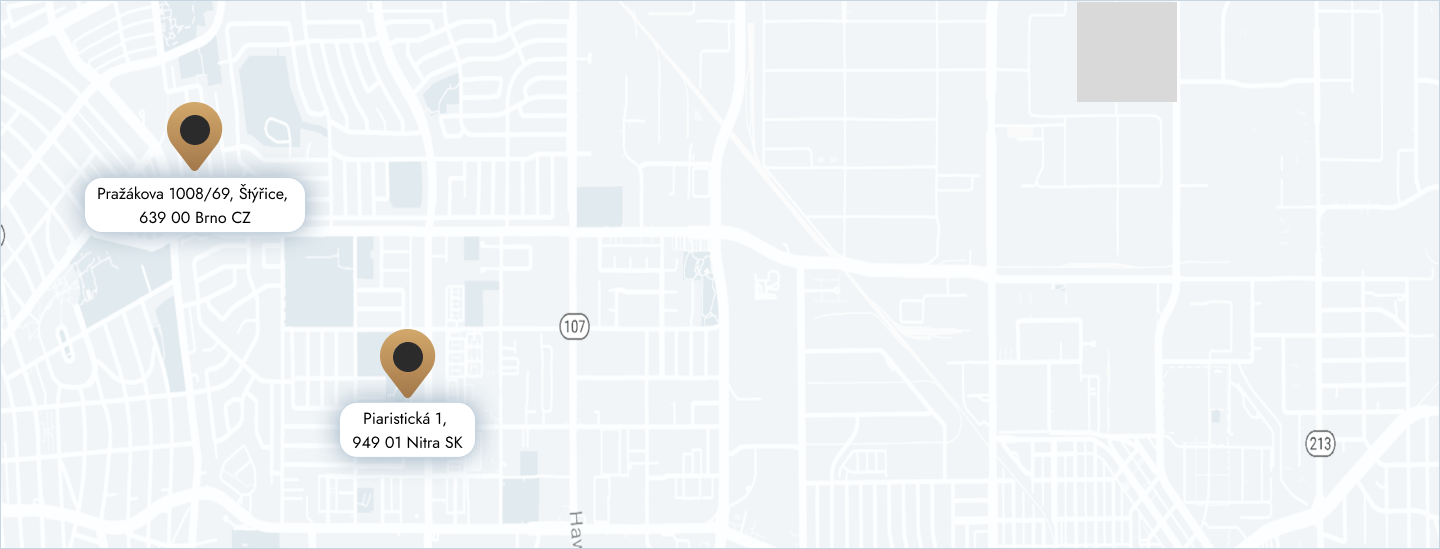Viewport: 1440px width, 549px height.
Task: Select the map pin for Pražákova, Brno
Action: coord(194,131)
